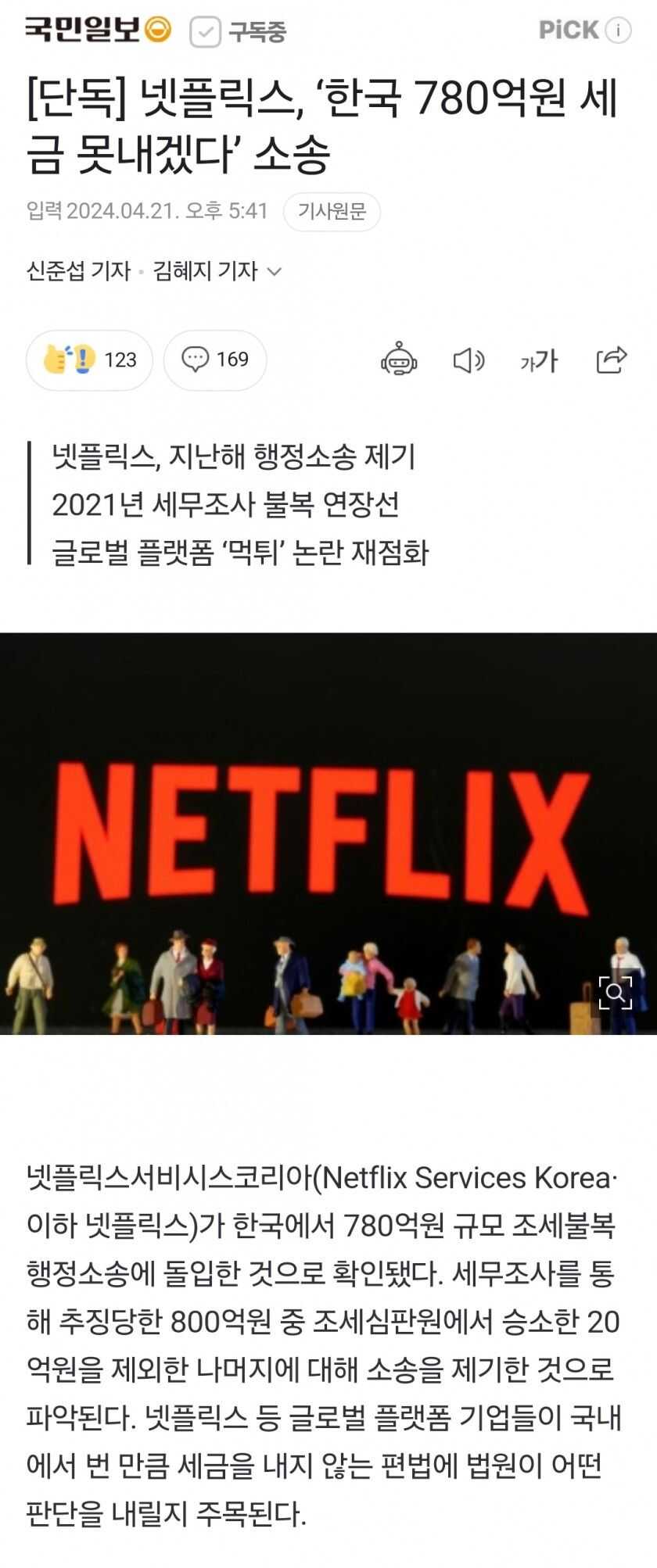
Task: Open the 169 comments
Action: [x=215, y=360]
